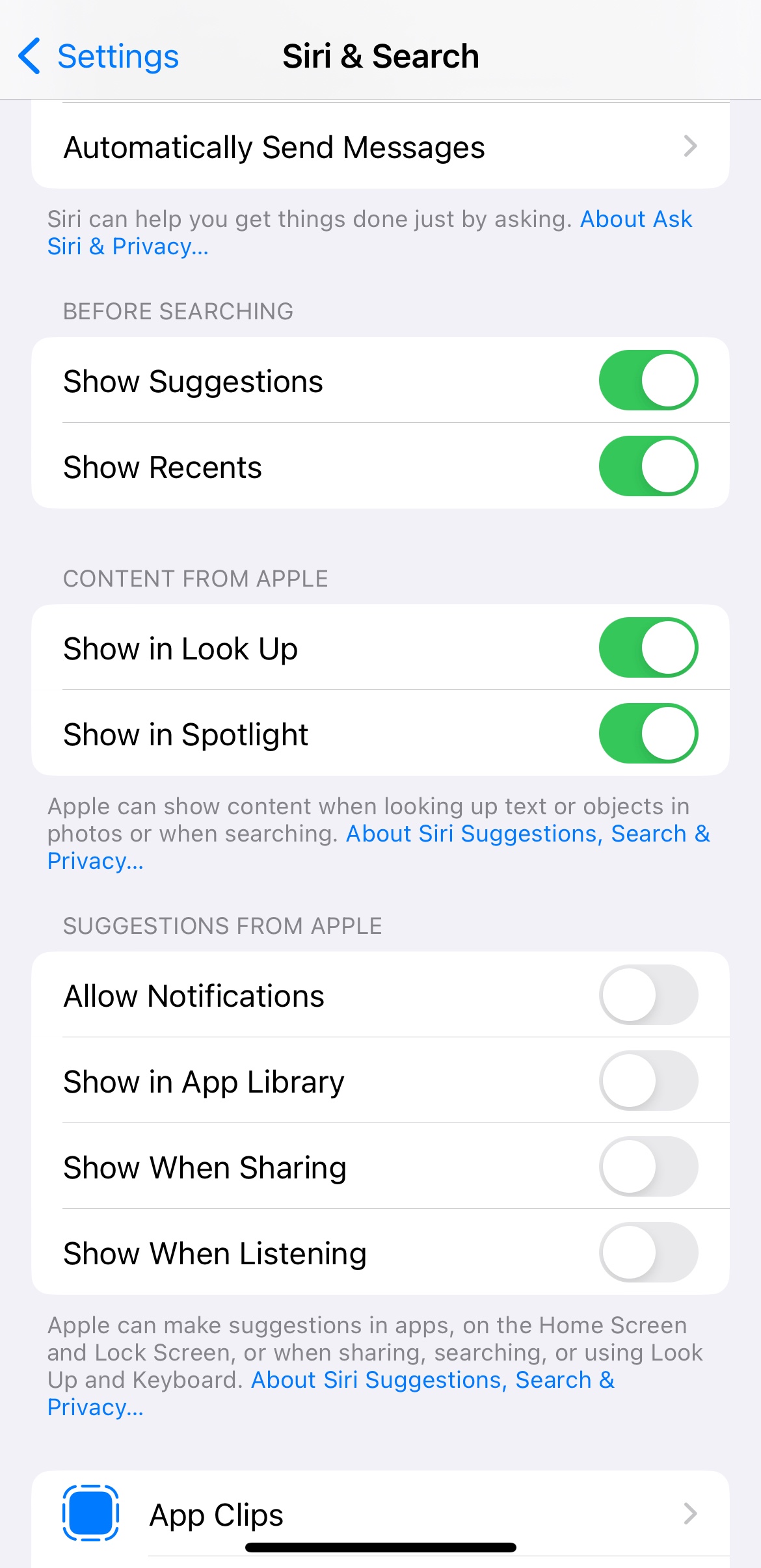761x1568 pixels.
Task: Disable Show Recents
Action: coord(648,466)
